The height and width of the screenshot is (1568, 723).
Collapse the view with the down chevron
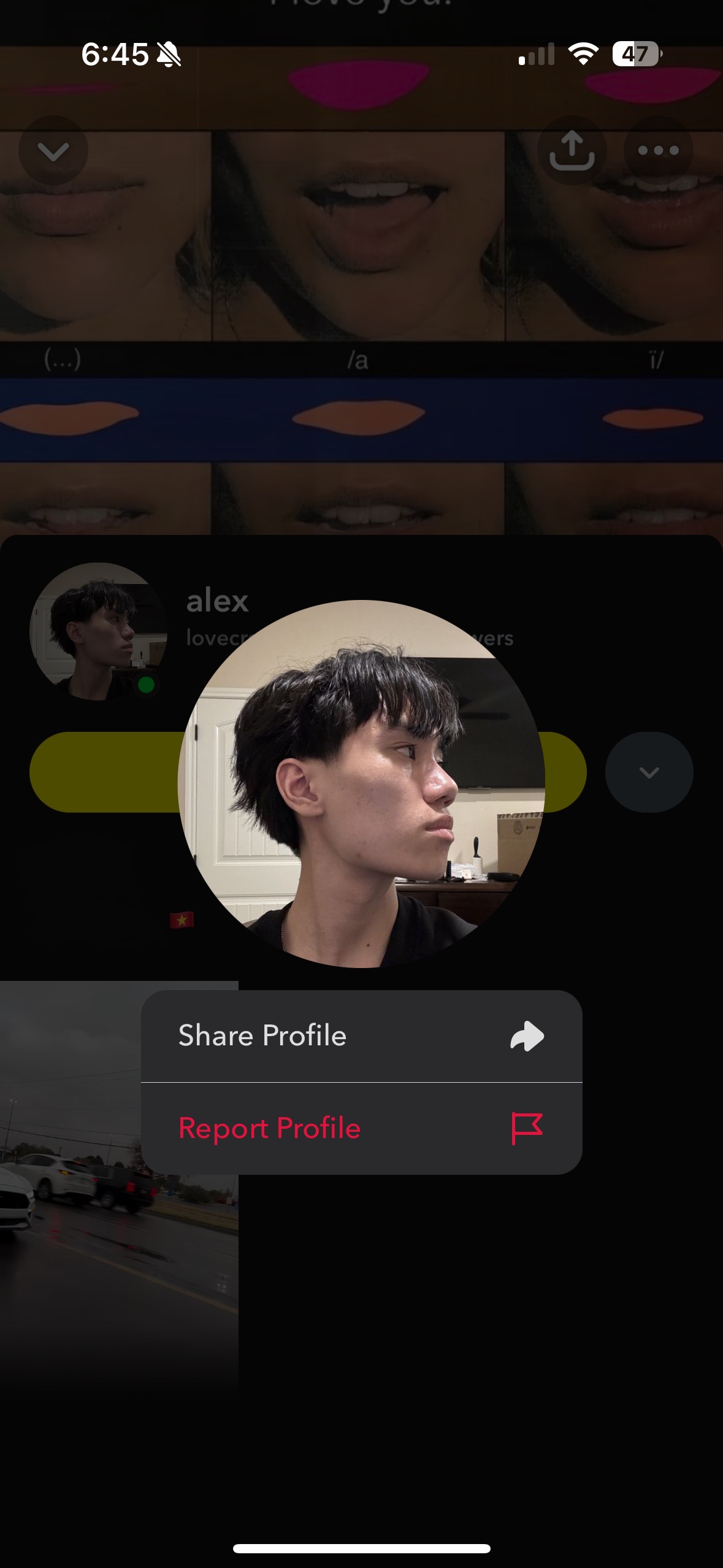(x=53, y=151)
